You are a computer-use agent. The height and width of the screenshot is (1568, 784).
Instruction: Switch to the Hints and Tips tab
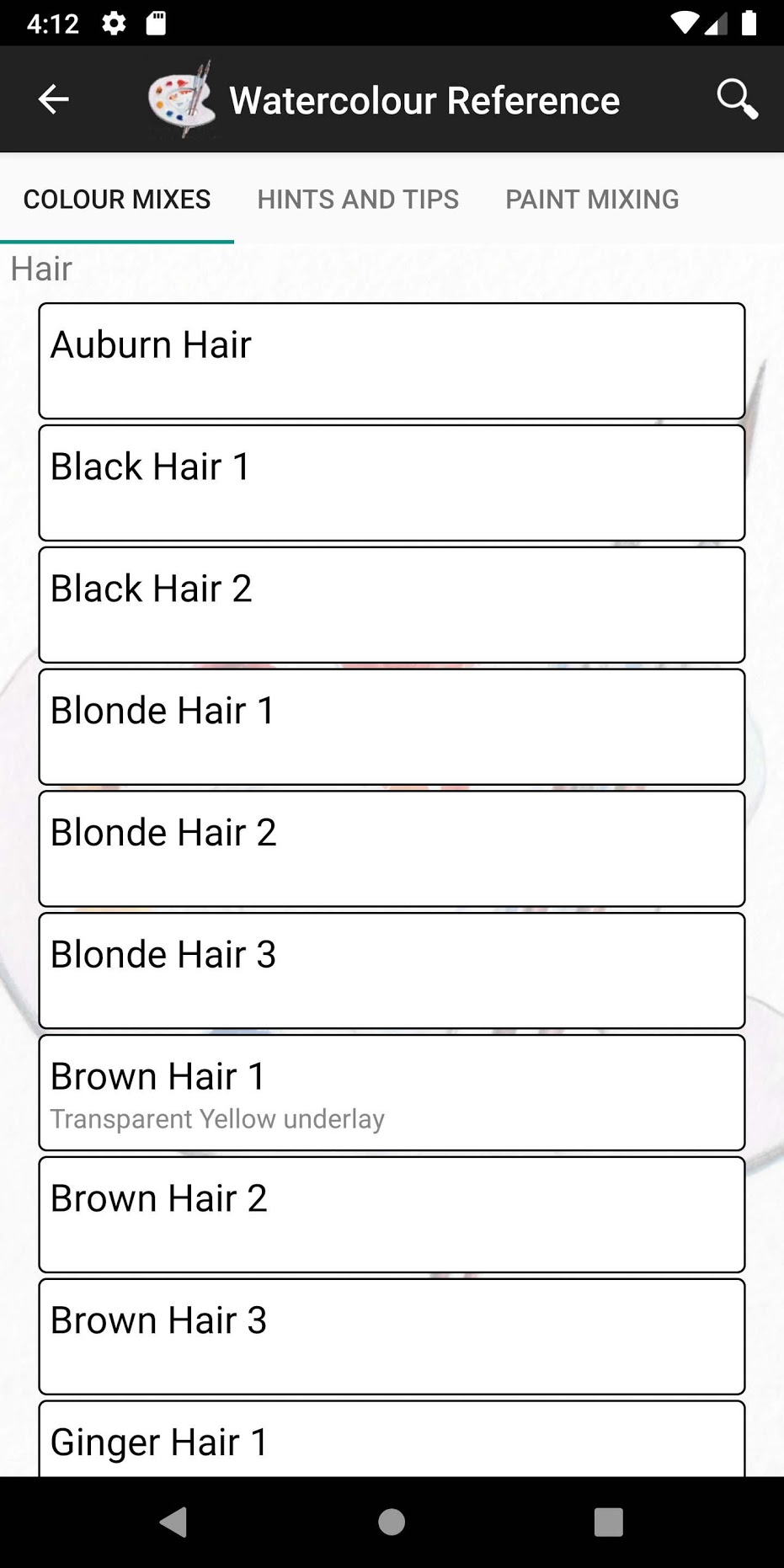tap(358, 200)
